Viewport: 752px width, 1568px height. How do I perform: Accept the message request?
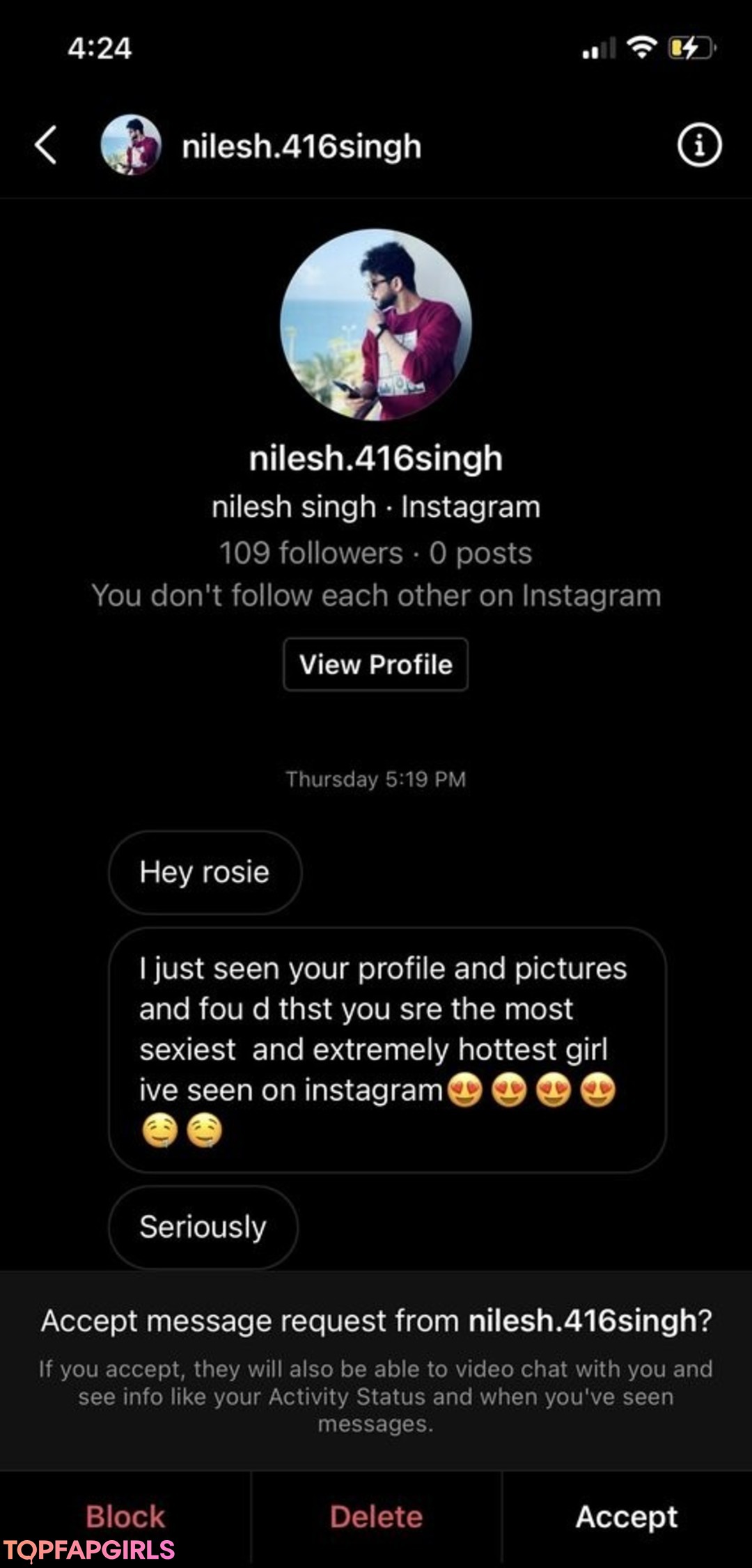(627, 1516)
